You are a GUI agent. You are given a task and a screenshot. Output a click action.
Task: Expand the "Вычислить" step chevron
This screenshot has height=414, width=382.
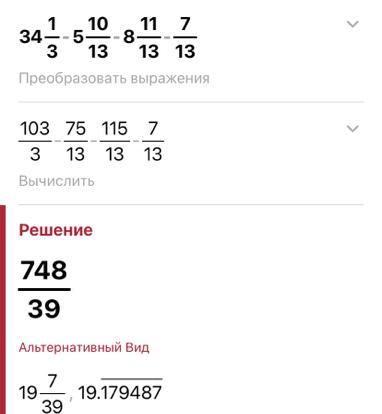point(353,129)
